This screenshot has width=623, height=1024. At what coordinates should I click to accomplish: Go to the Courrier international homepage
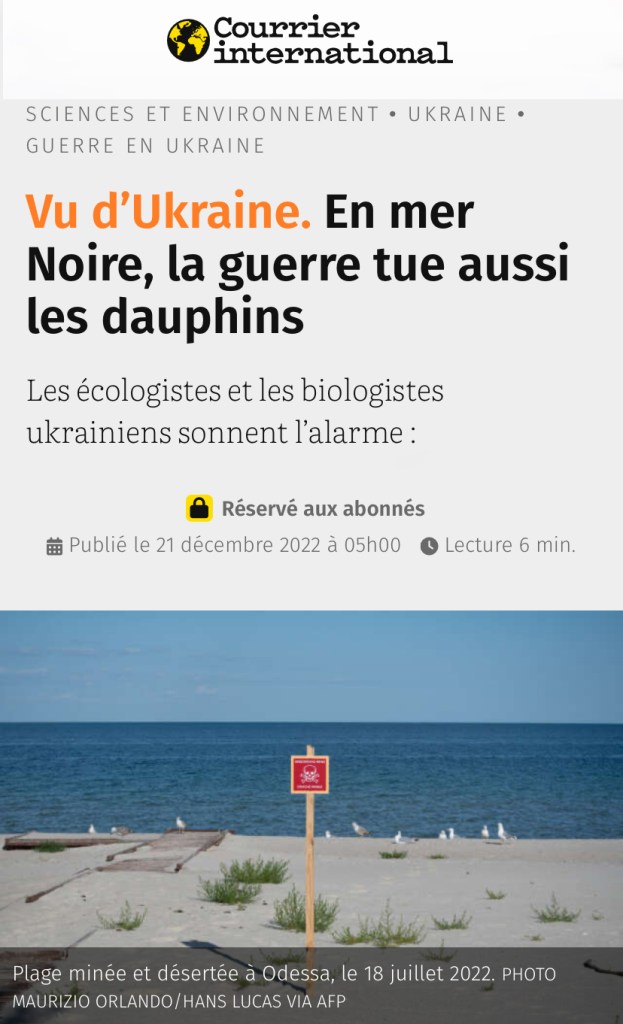pos(310,41)
